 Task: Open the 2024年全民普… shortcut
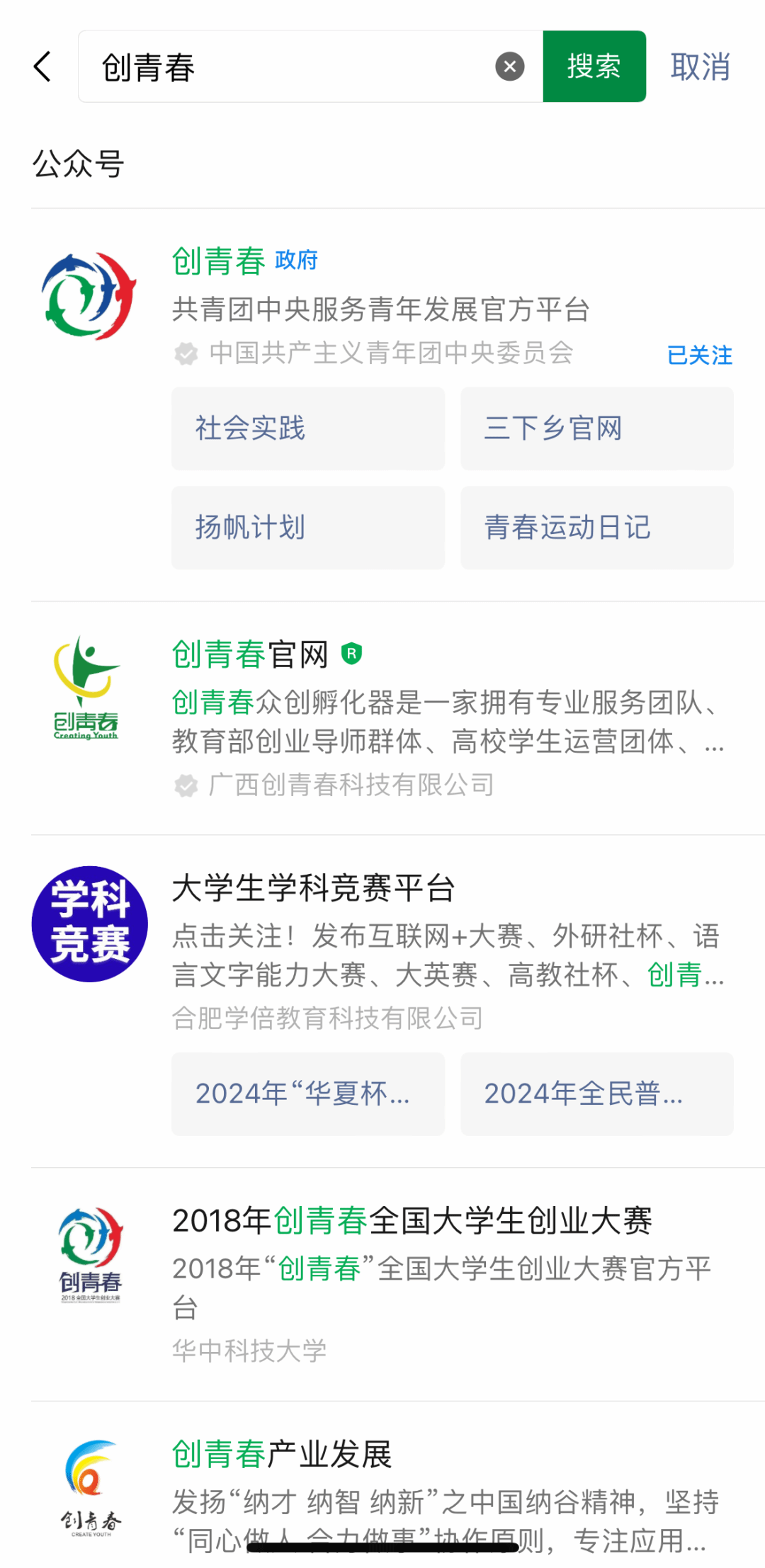(x=596, y=1093)
